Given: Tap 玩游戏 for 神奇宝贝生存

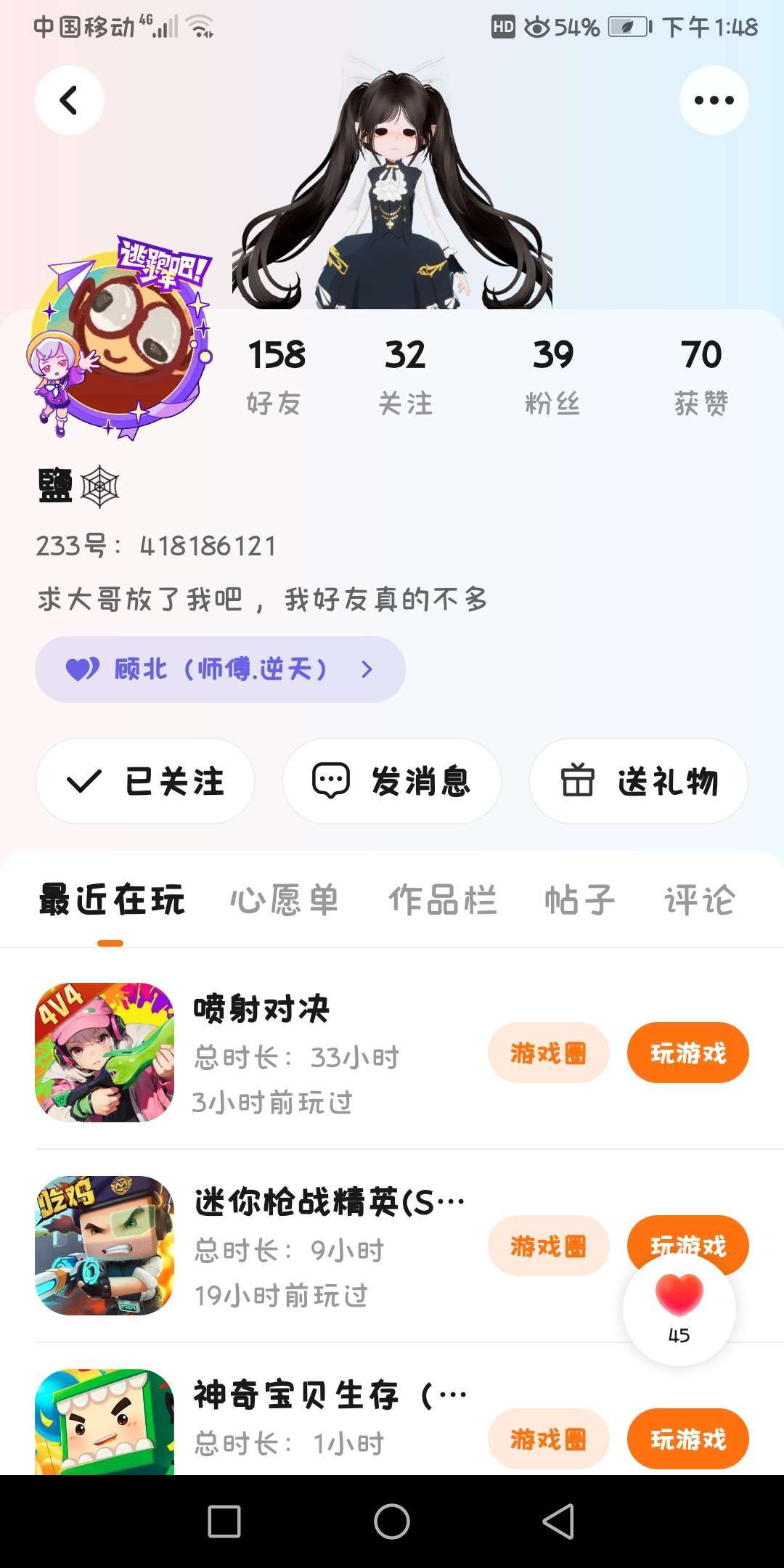Looking at the screenshot, I should [x=687, y=1439].
